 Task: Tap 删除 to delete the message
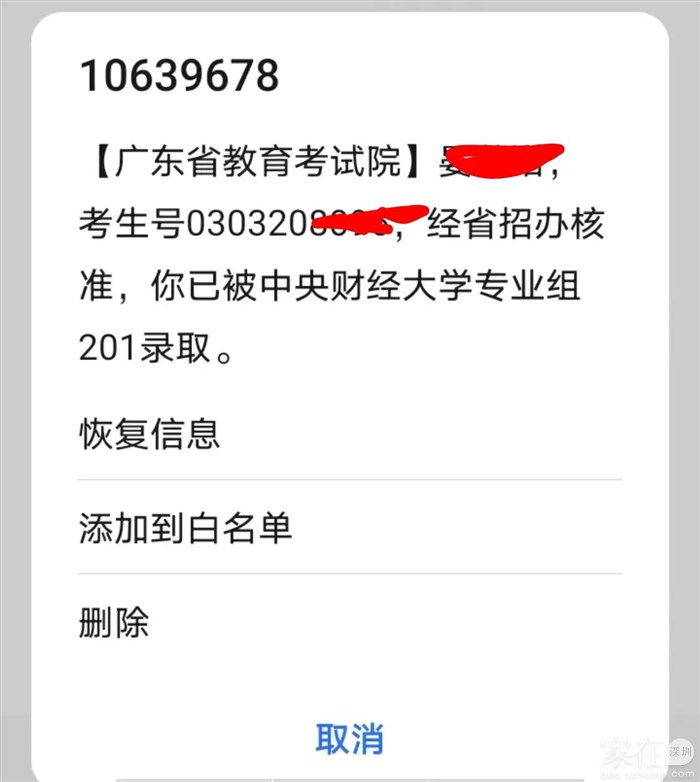pos(113,622)
